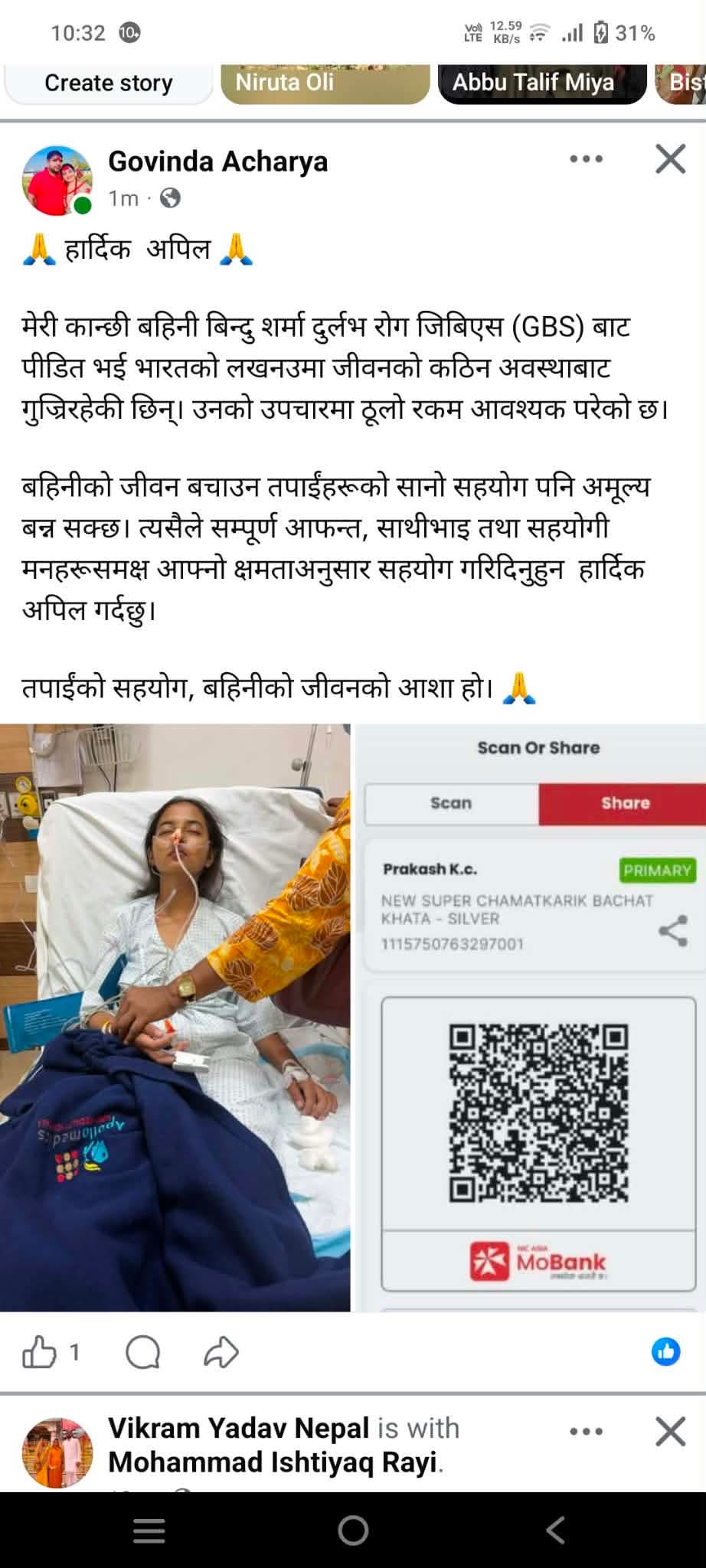Open options menu on Vikram Yadav Nepal's post
Image resolution: width=706 pixels, height=1568 pixels.
point(587,1432)
